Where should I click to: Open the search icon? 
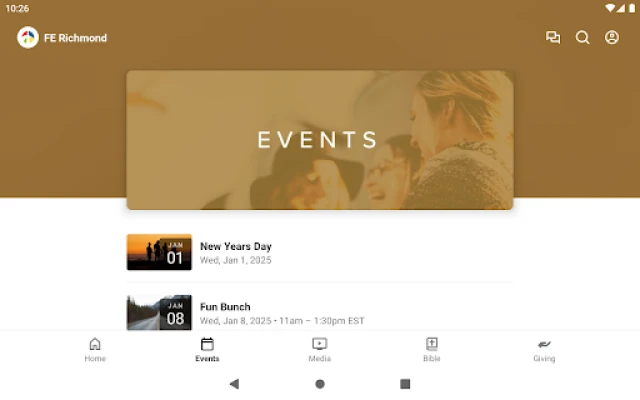coord(582,38)
